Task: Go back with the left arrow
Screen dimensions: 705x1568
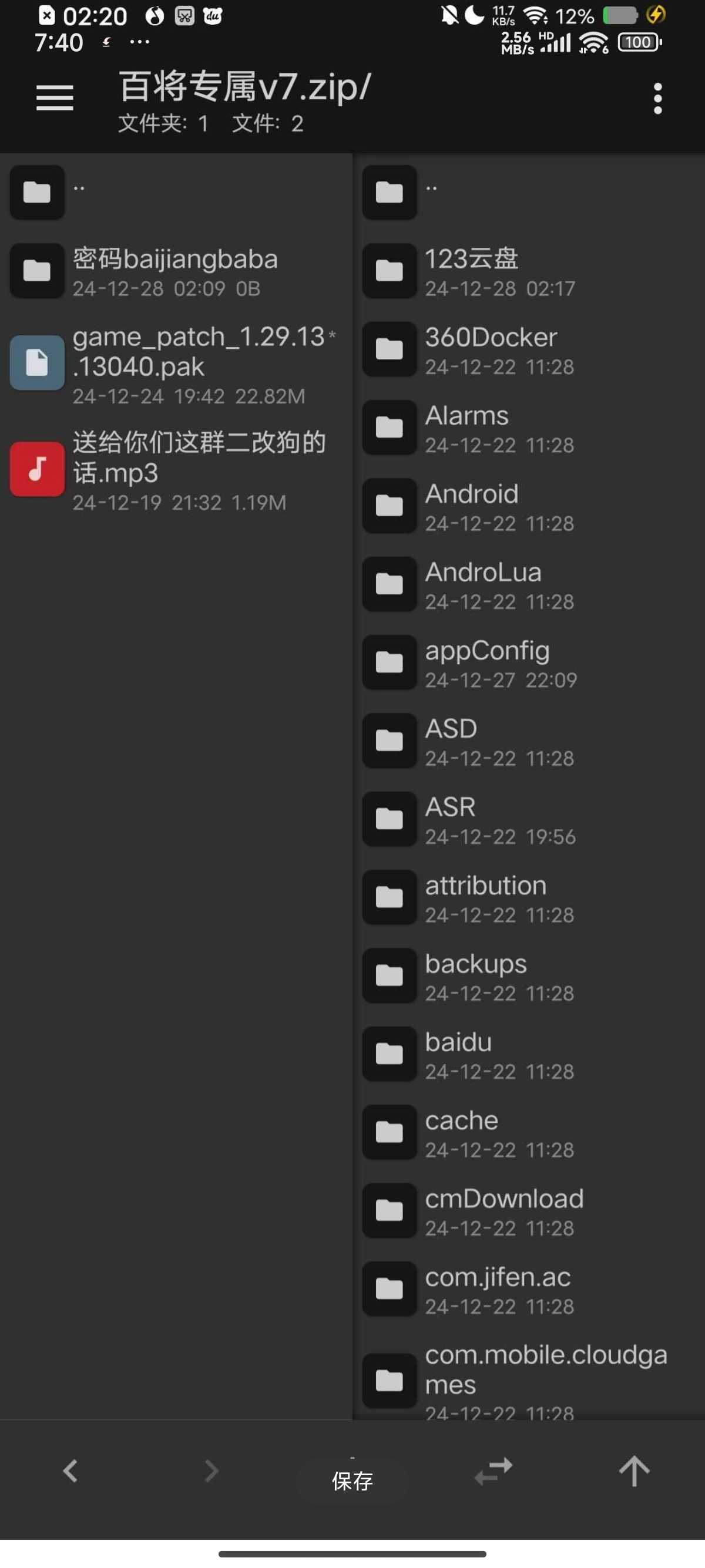Action: pyautogui.click(x=70, y=1471)
